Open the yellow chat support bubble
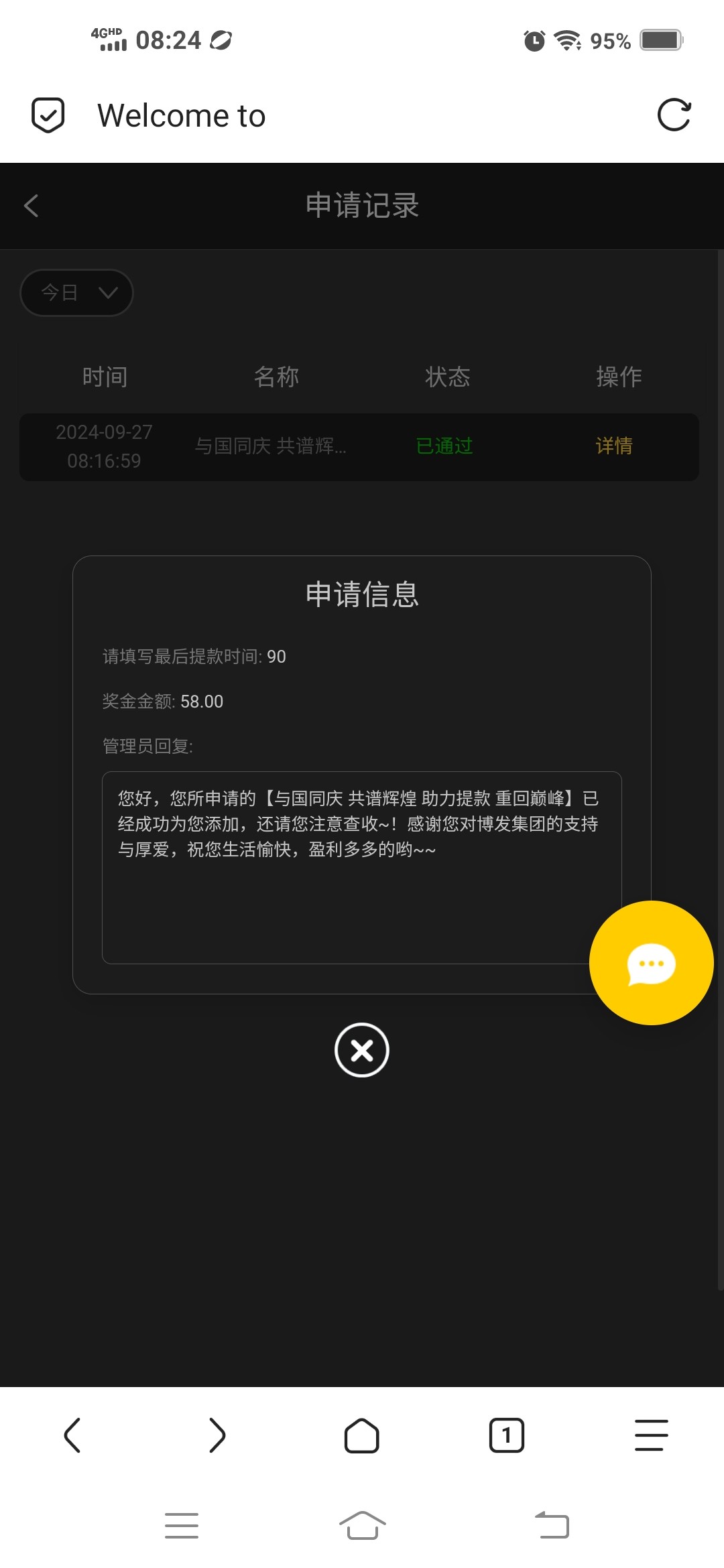This screenshot has width=724, height=1568. 651,963
